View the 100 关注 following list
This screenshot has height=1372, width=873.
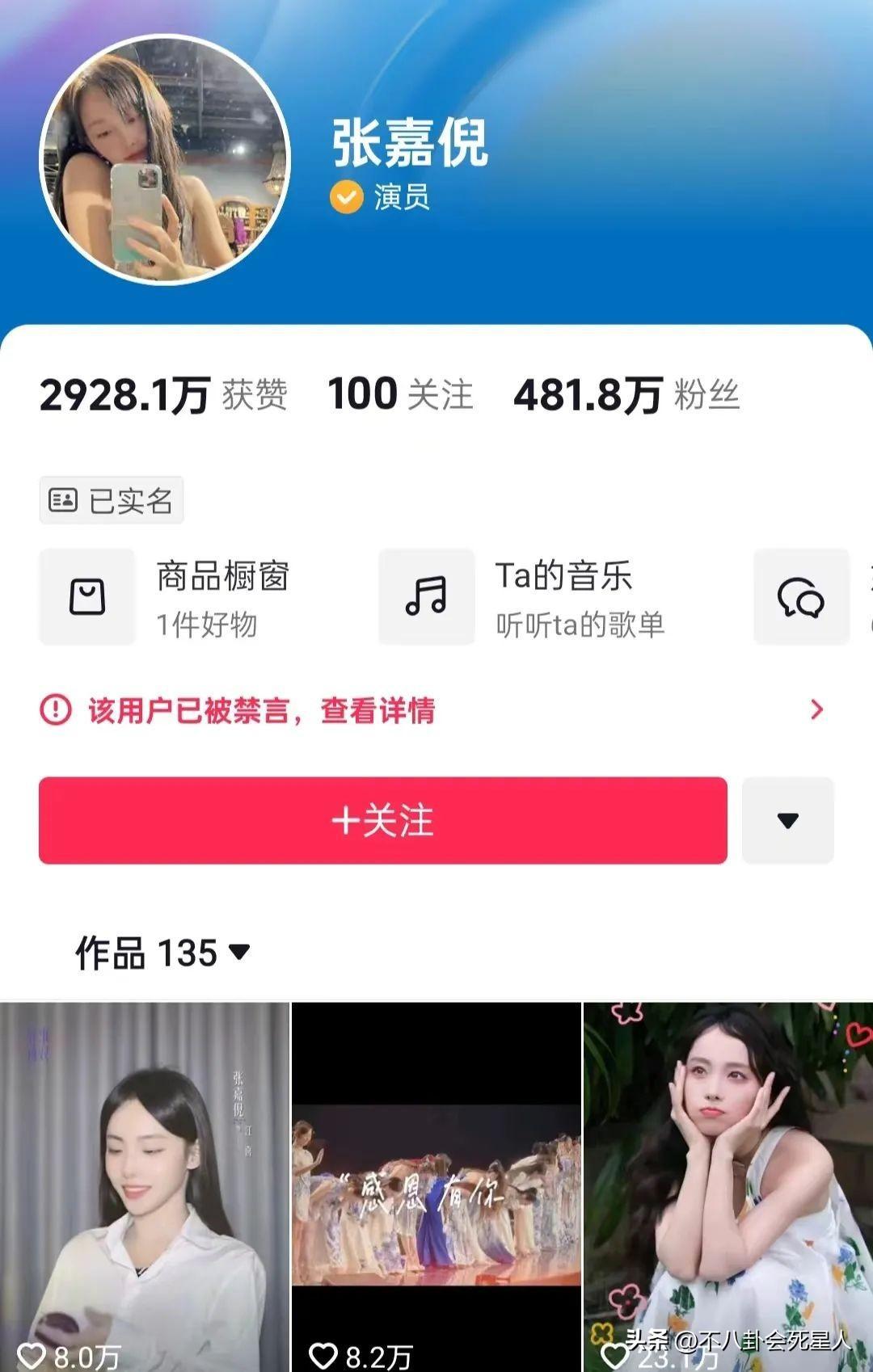(x=399, y=395)
